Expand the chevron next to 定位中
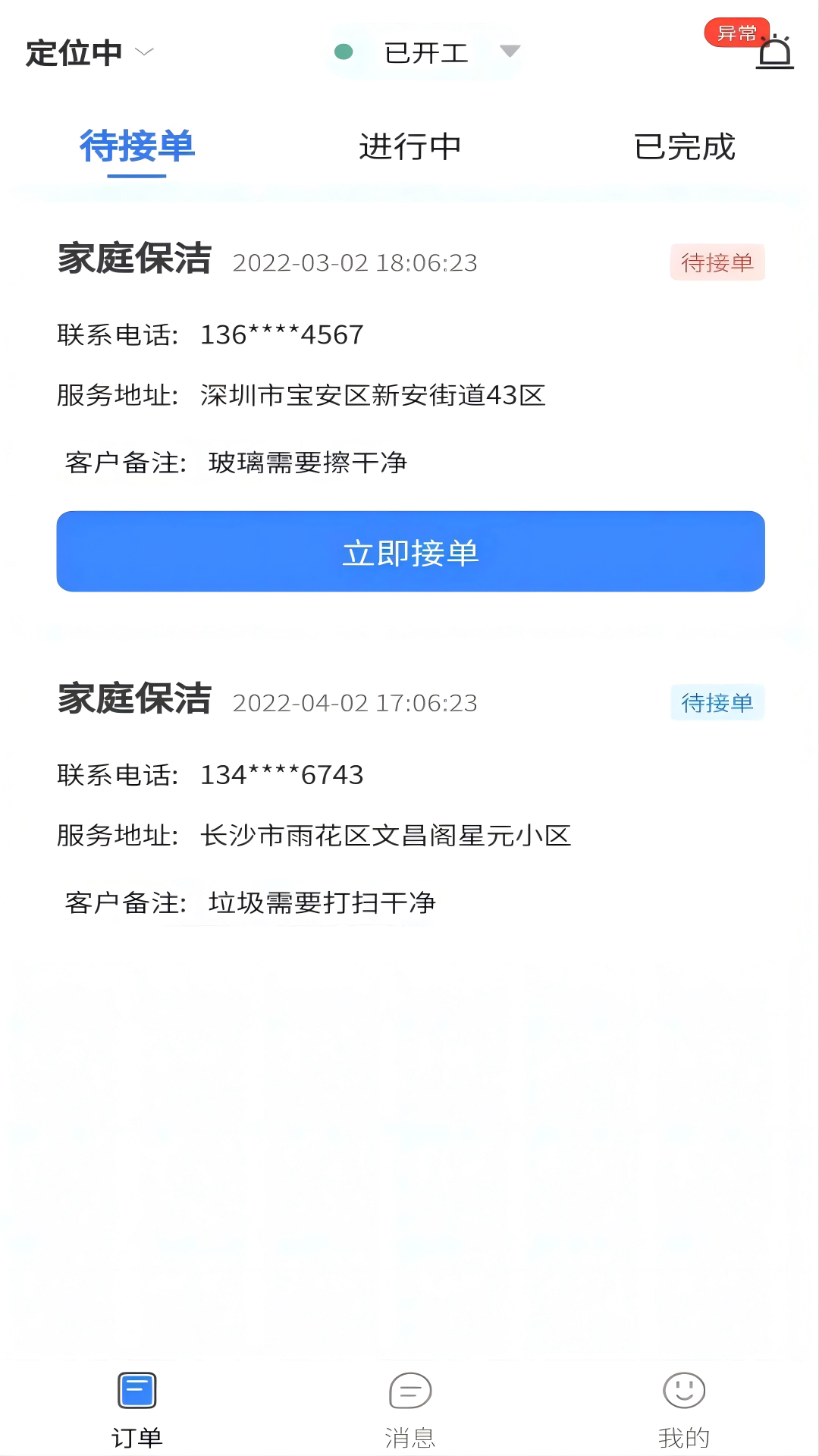 [144, 53]
